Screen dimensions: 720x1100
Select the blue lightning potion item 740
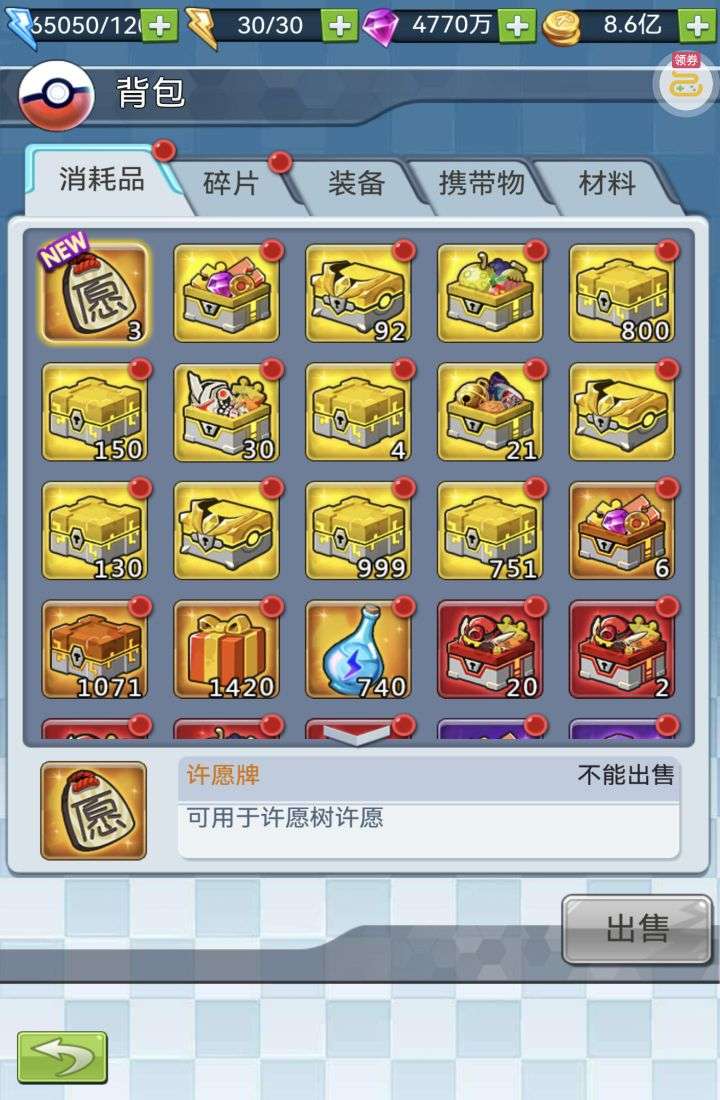[x=358, y=650]
